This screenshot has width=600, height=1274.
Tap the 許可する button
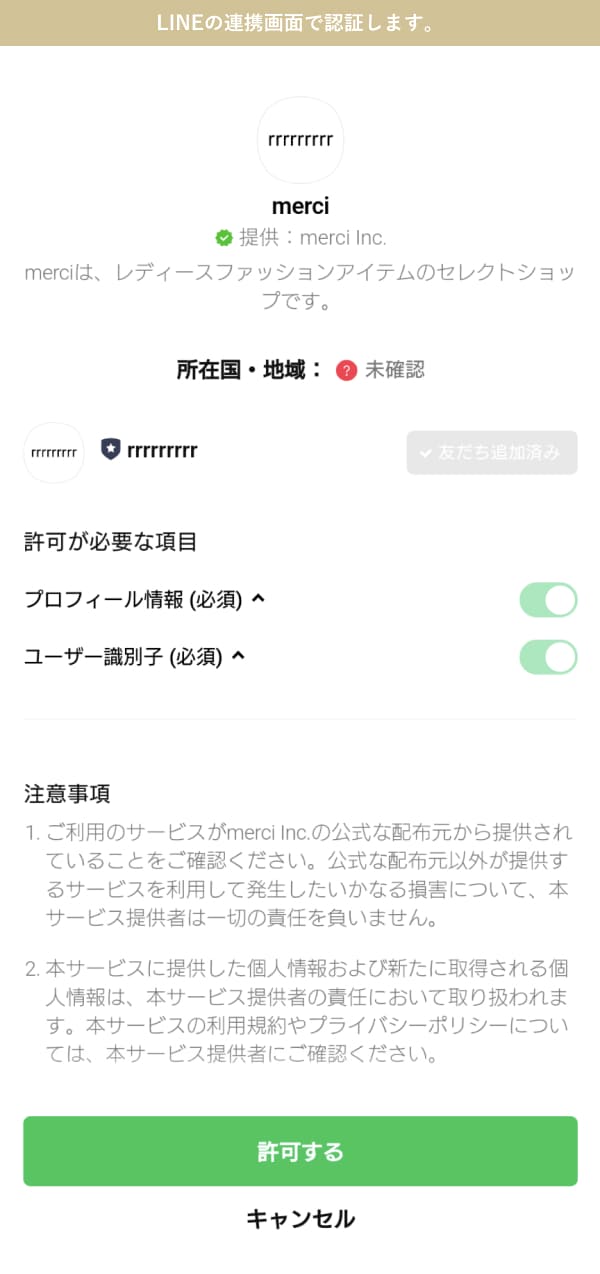point(300,1151)
